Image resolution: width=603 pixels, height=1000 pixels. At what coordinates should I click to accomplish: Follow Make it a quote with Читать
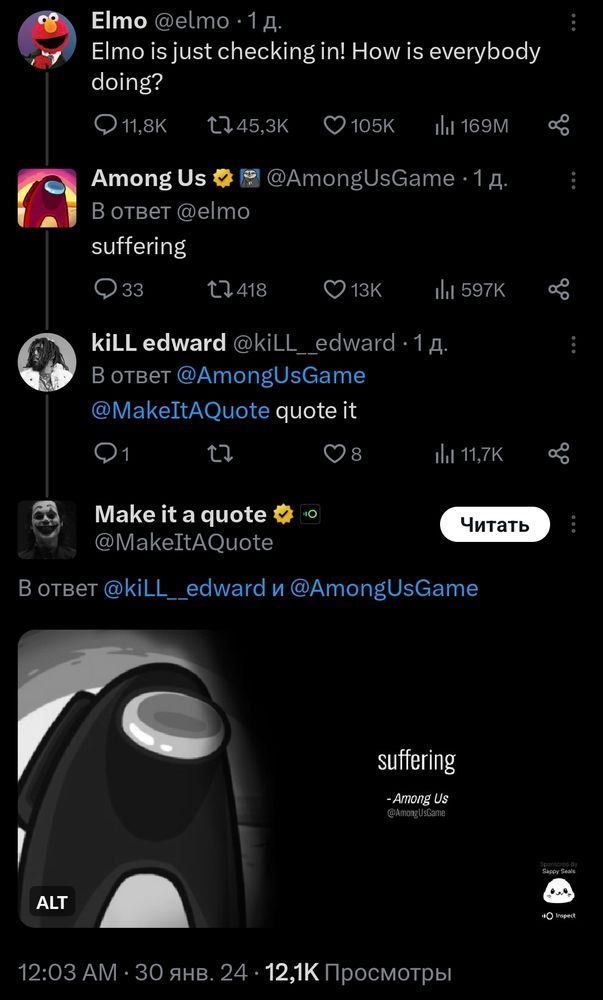click(x=495, y=524)
